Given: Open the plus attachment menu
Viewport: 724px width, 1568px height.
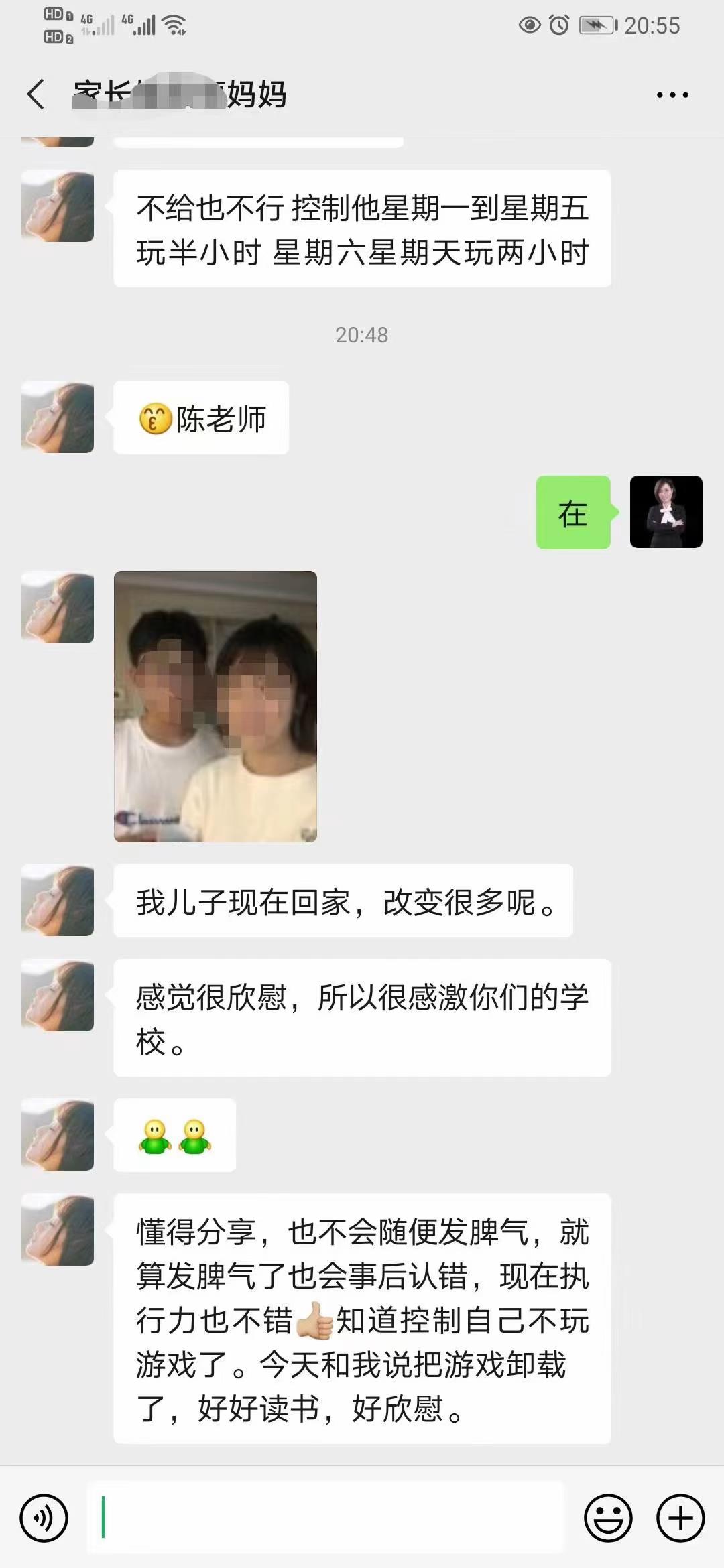Looking at the screenshot, I should point(680,1518).
